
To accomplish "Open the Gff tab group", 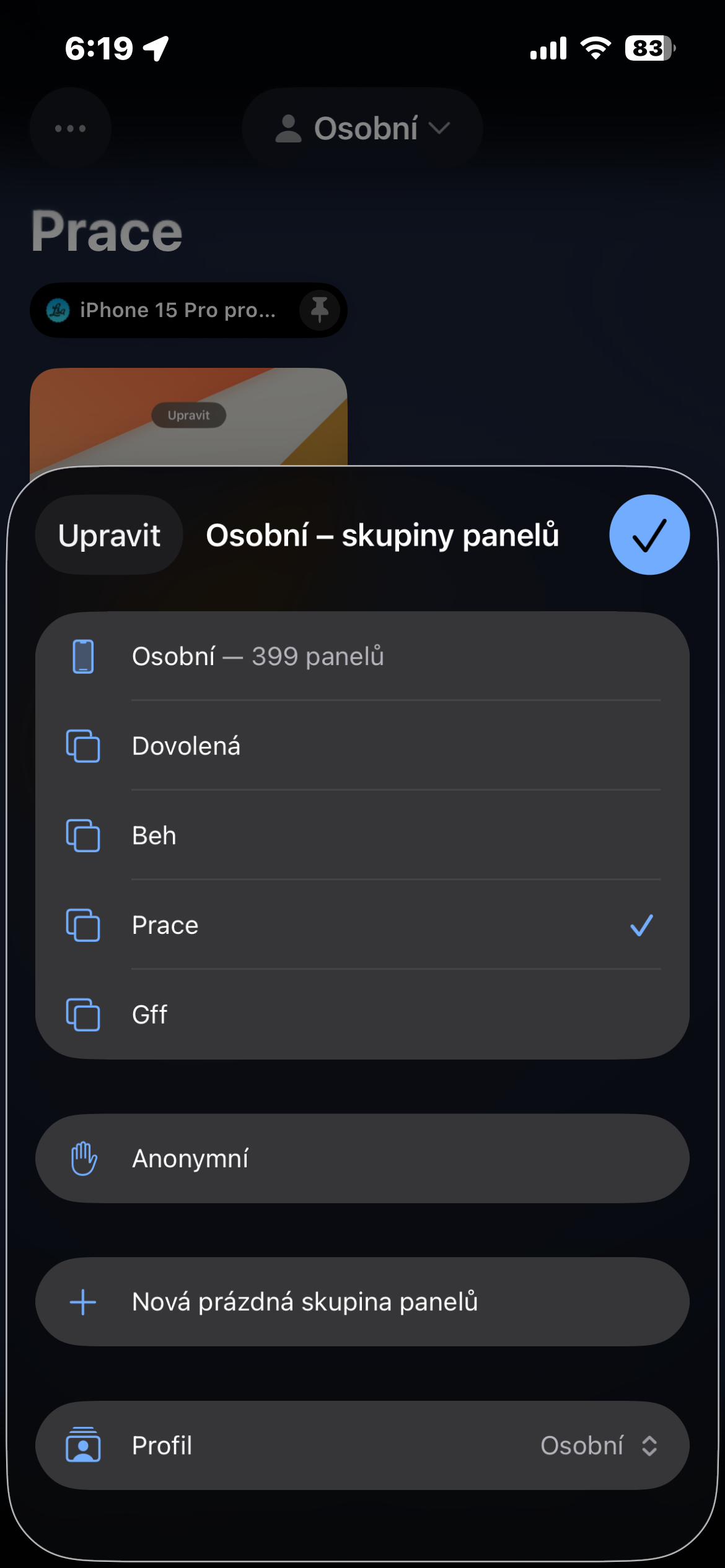I will pyautogui.click(x=362, y=1014).
